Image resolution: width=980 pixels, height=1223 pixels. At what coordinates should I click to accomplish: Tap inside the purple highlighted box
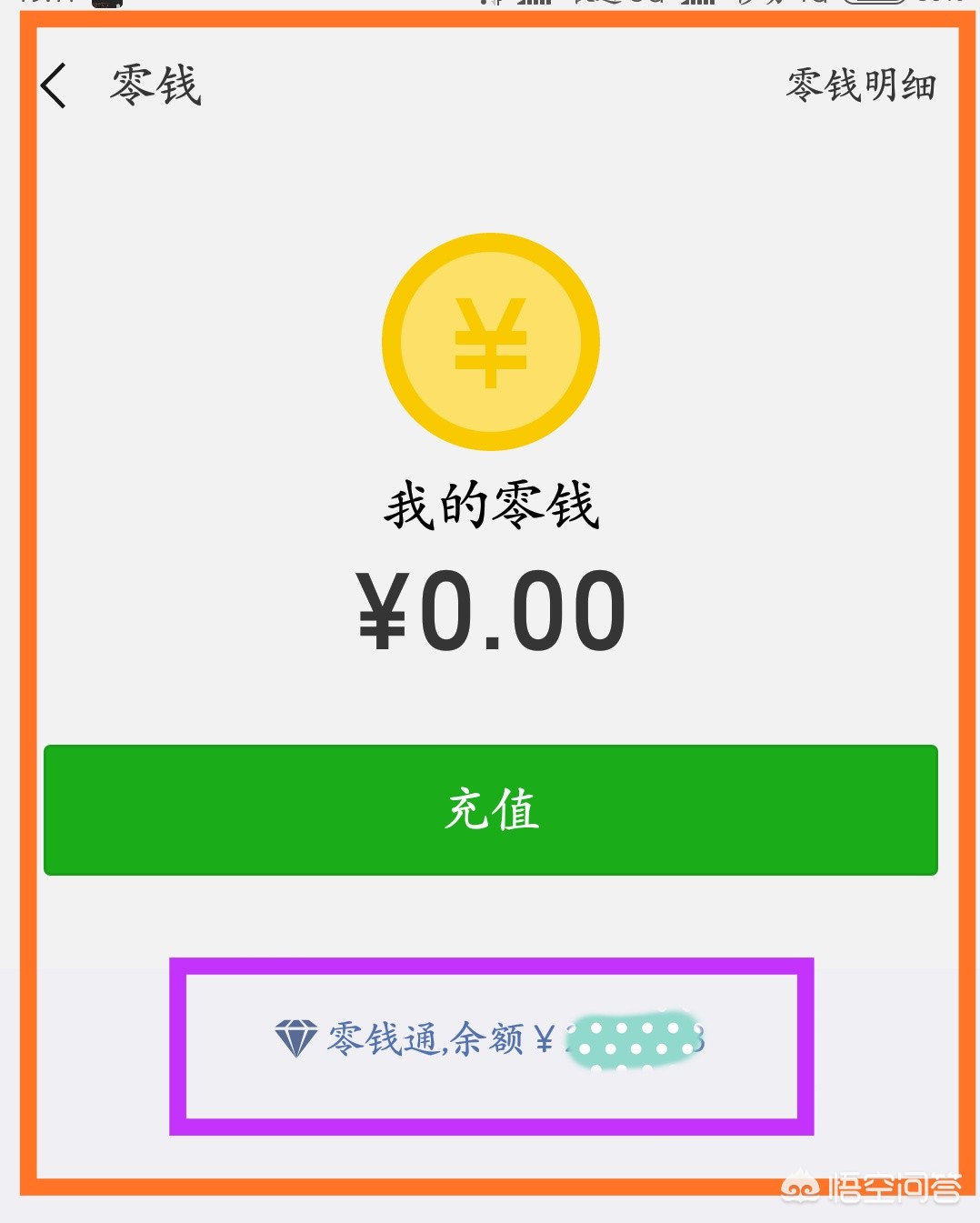tap(490, 1046)
